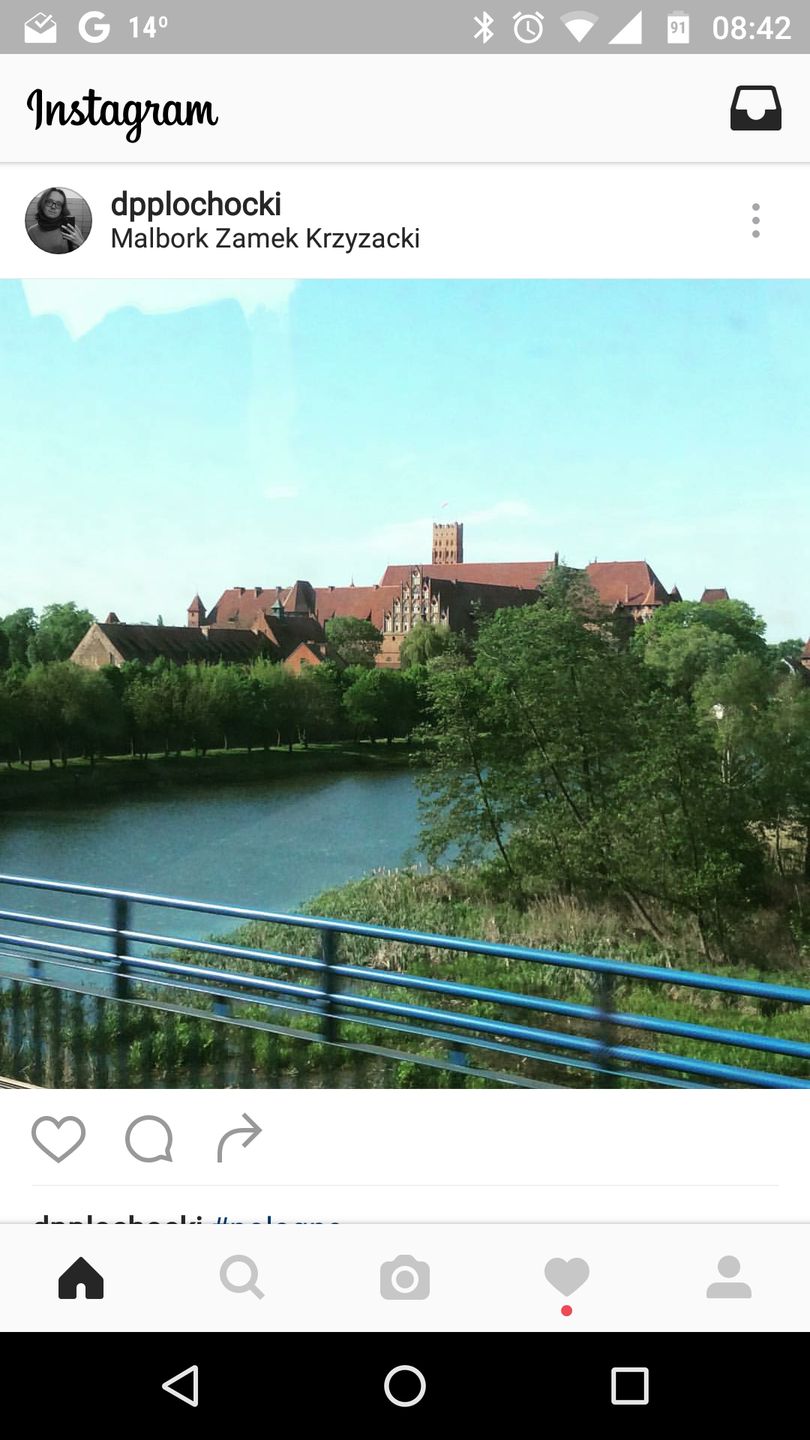
Task: Like dpplochocki's castle photo
Action: pyautogui.click(x=58, y=1138)
